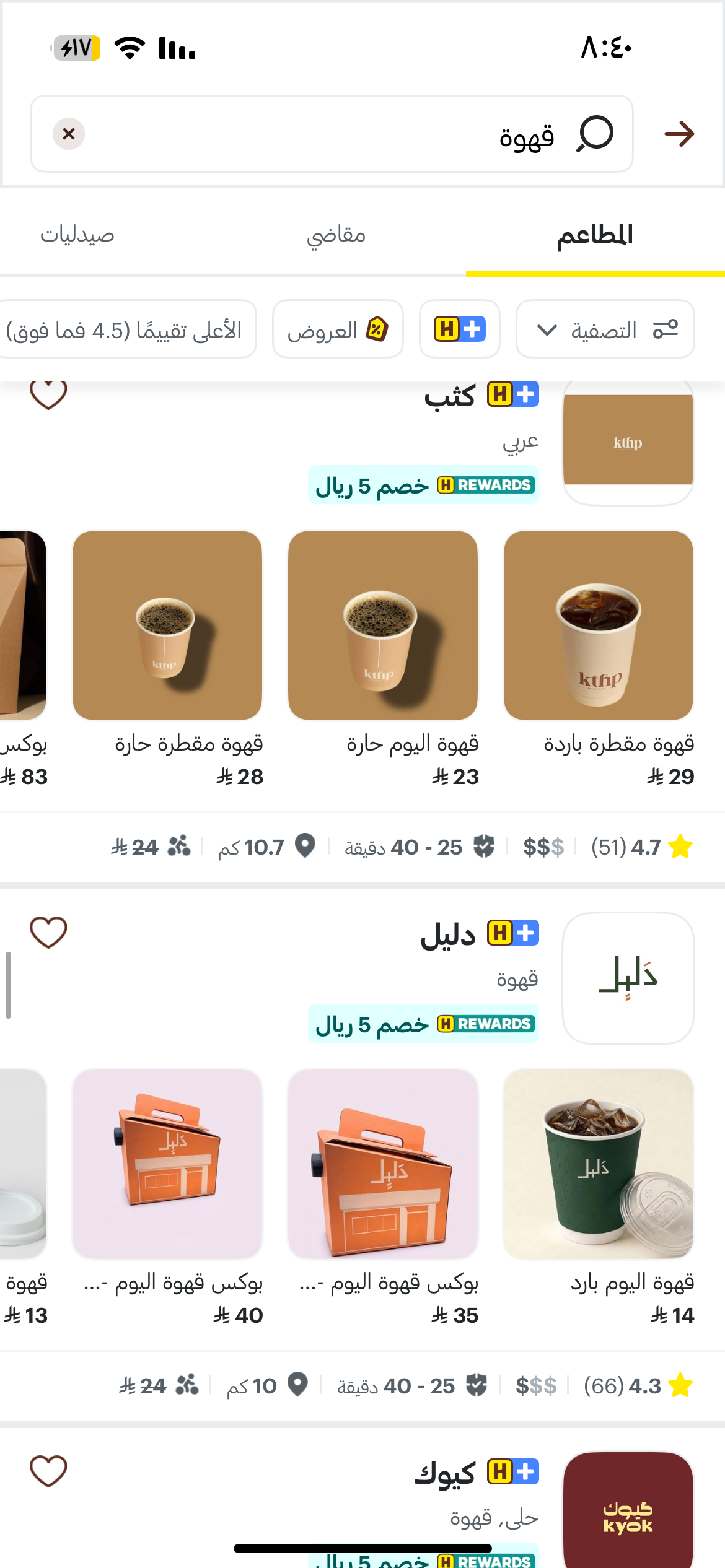The width and height of the screenshot is (725, 1568).
Task: Select the المطاعم tab
Action: [x=595, y=235]
